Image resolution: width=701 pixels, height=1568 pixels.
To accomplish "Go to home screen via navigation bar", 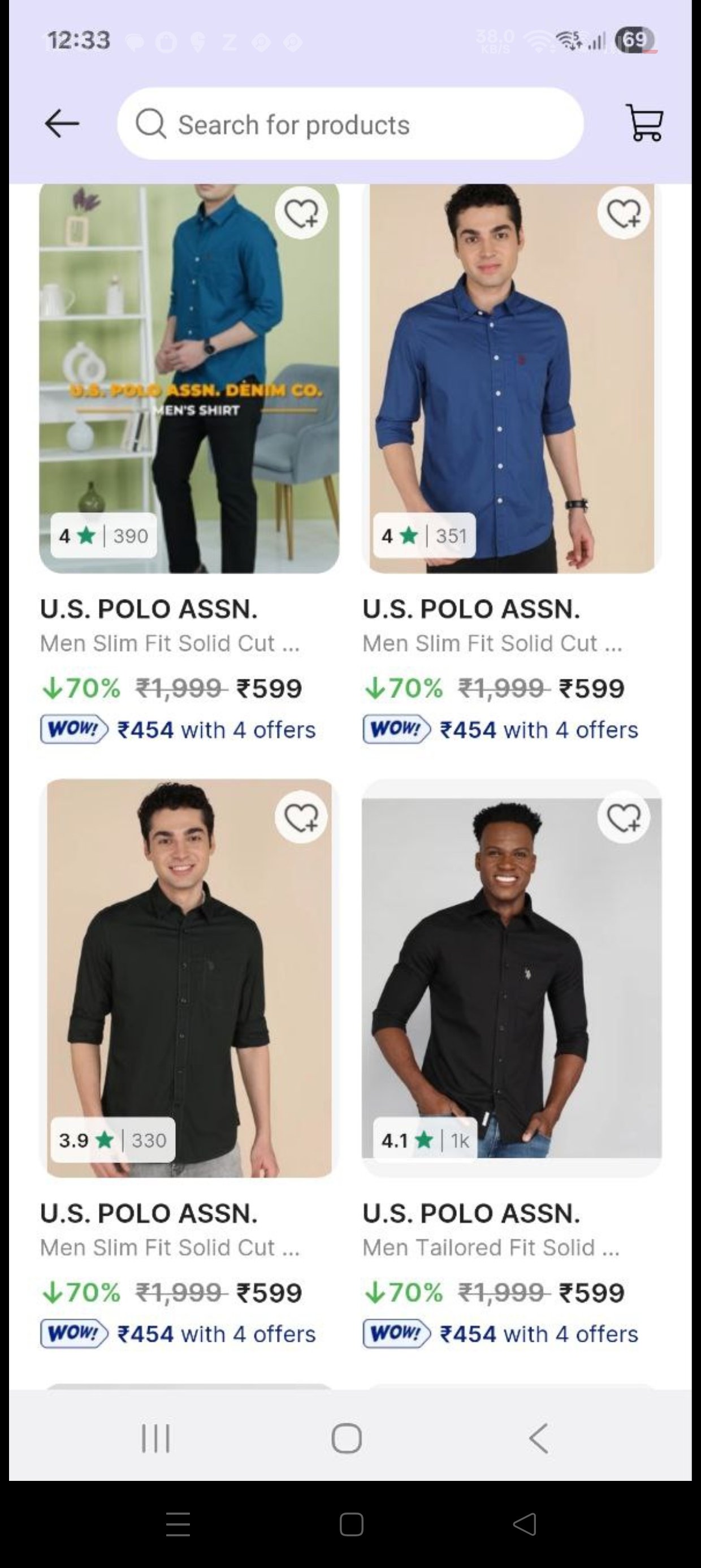I will (347, 1438).
